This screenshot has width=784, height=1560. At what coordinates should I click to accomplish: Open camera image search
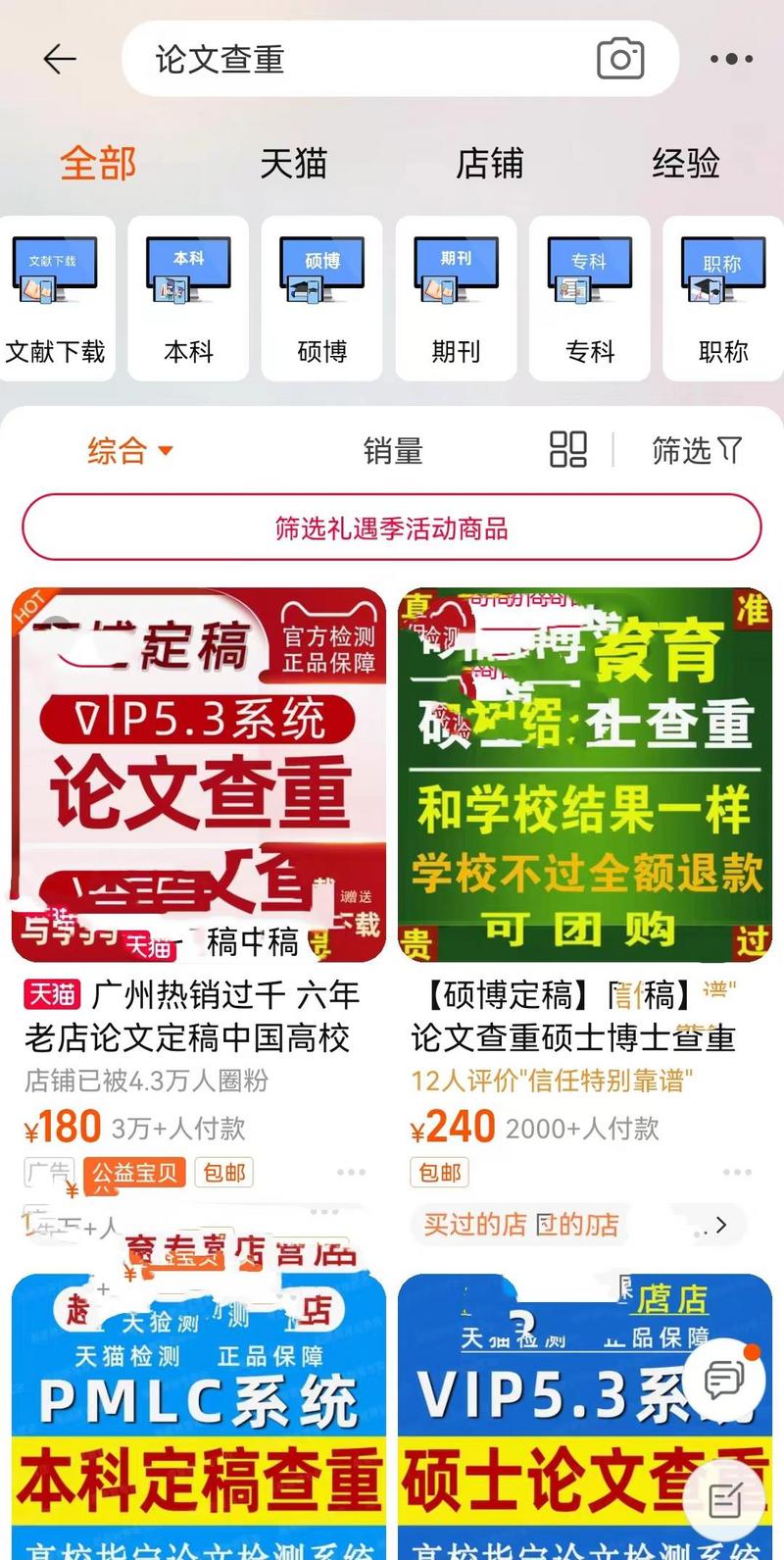[x=620, y=60]
